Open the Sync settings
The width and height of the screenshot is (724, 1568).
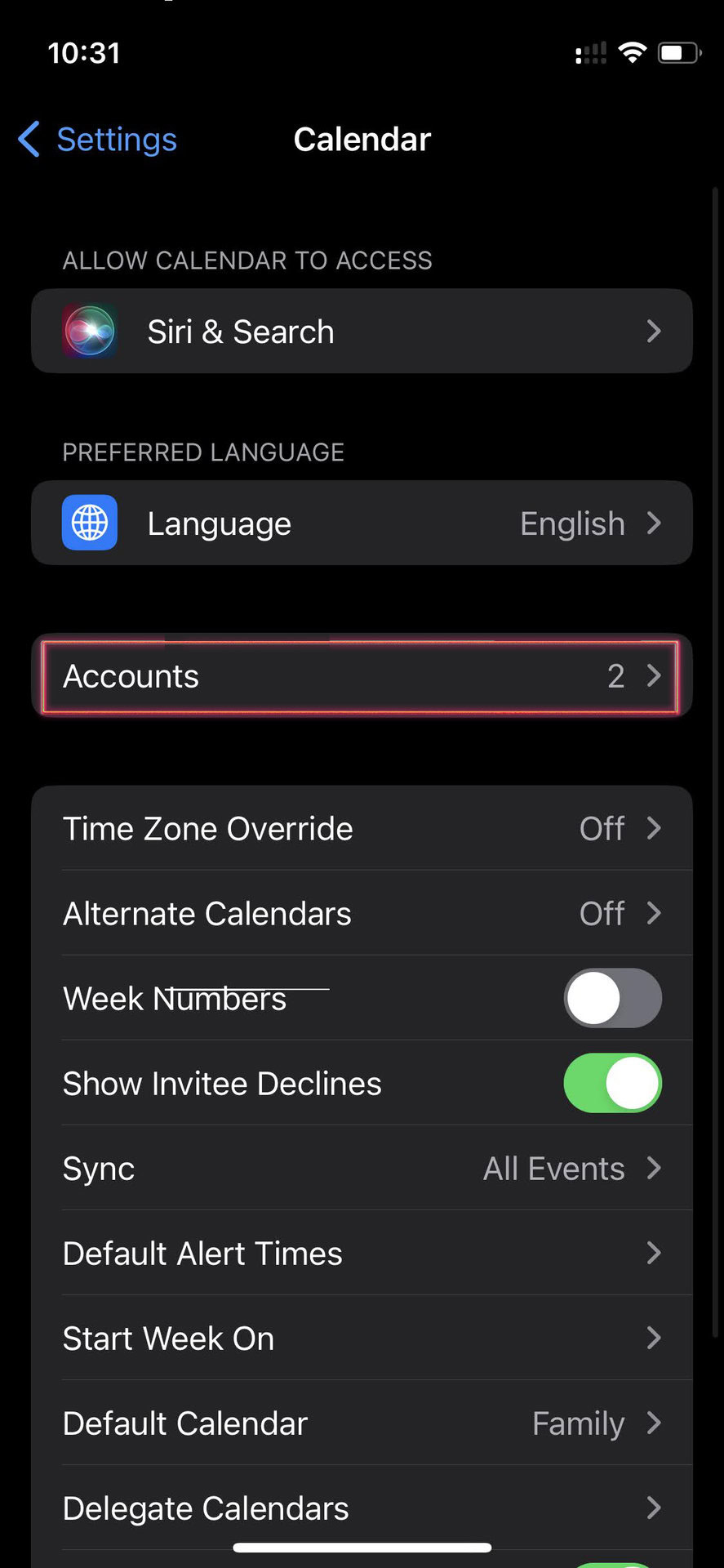pyautogui.click(x=362, y=1169)
